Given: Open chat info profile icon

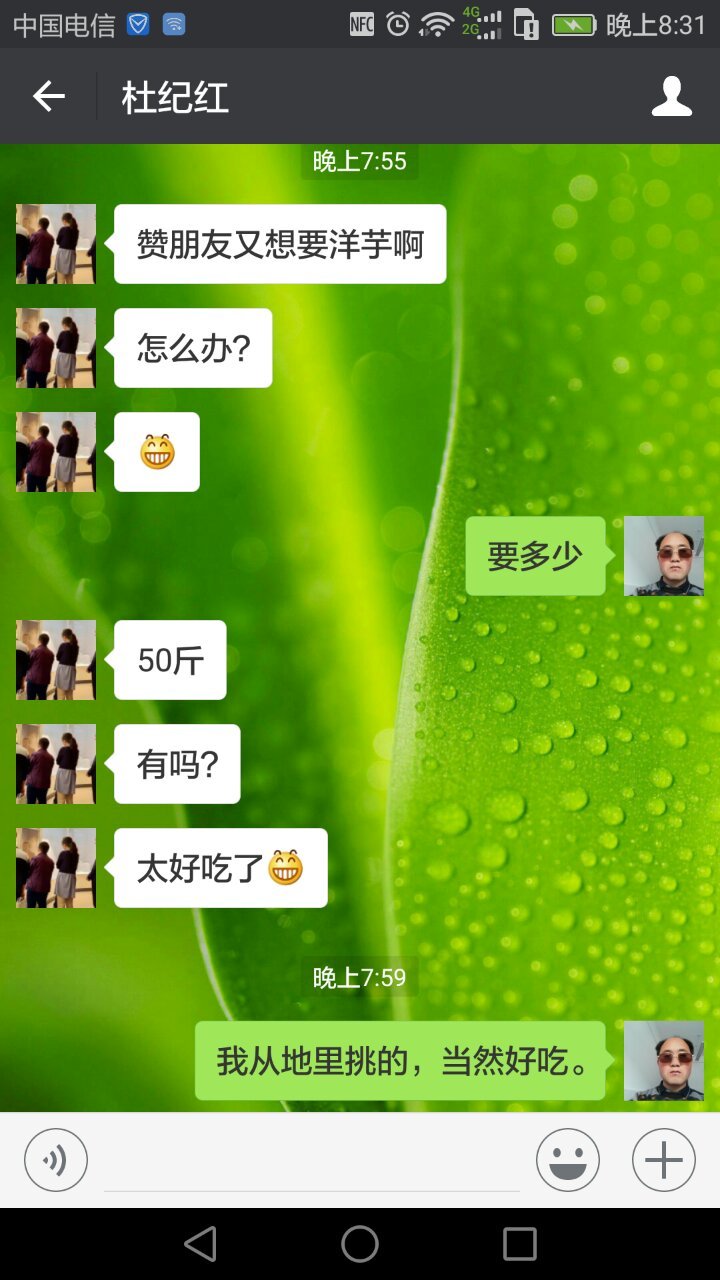Looking at the screenshot, I should point(671,96).
